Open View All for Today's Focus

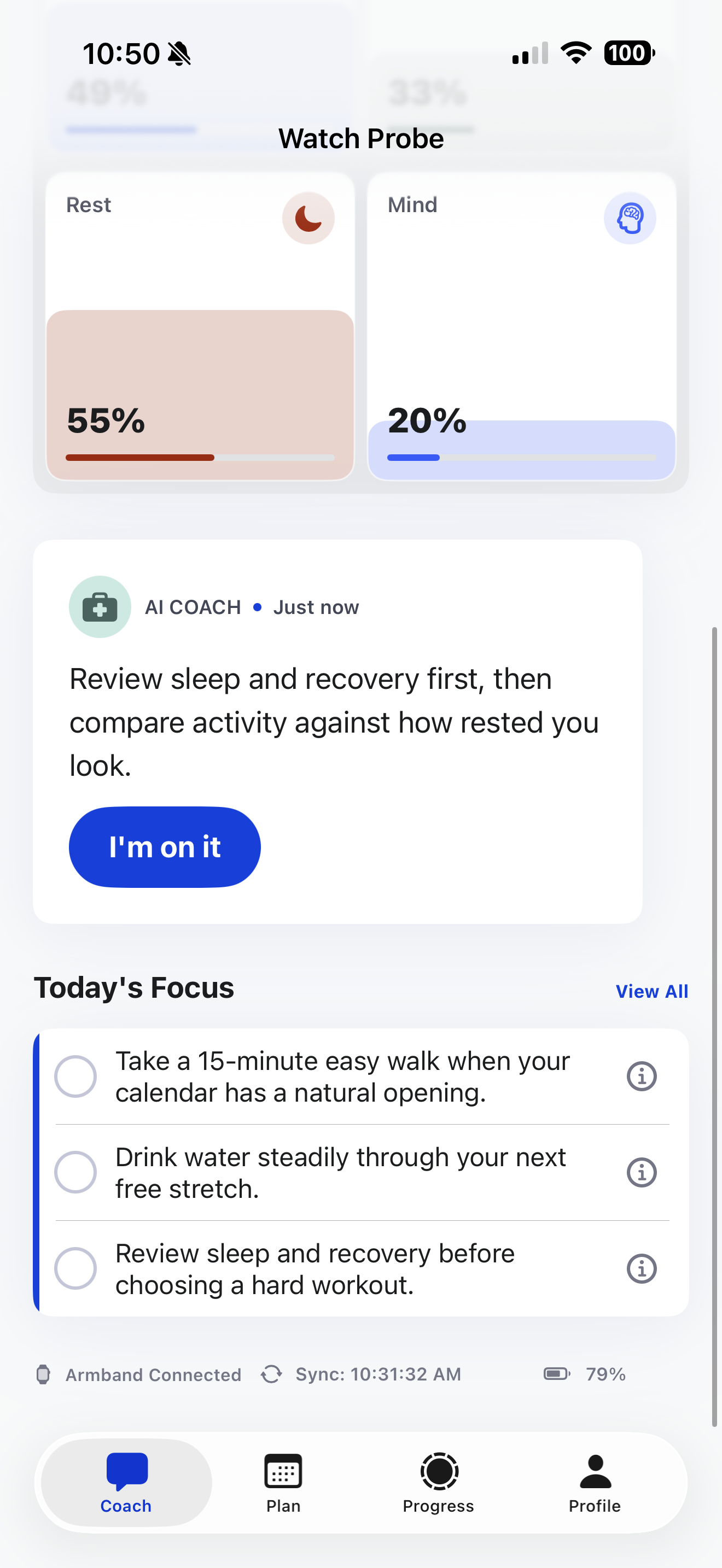[x=652, y=991]
